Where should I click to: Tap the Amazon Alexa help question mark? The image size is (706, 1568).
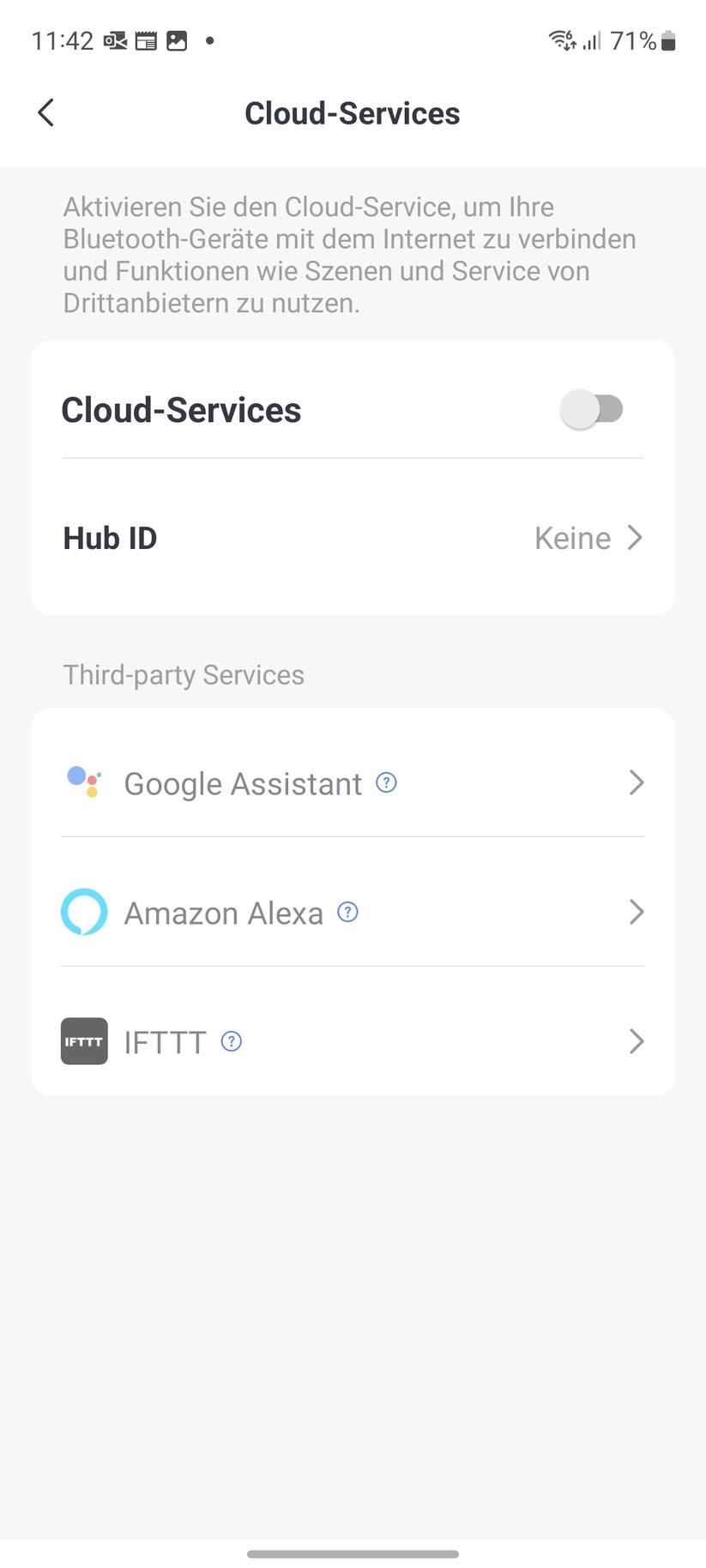[x=347, y=912]
